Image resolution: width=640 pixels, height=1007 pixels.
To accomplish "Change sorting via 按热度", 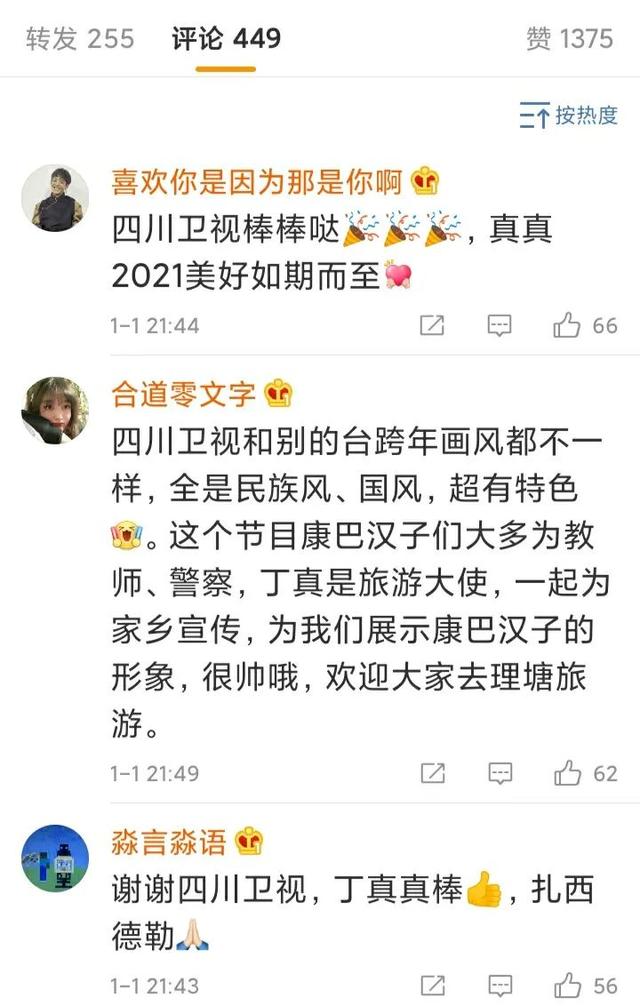I will click(569, 115).
